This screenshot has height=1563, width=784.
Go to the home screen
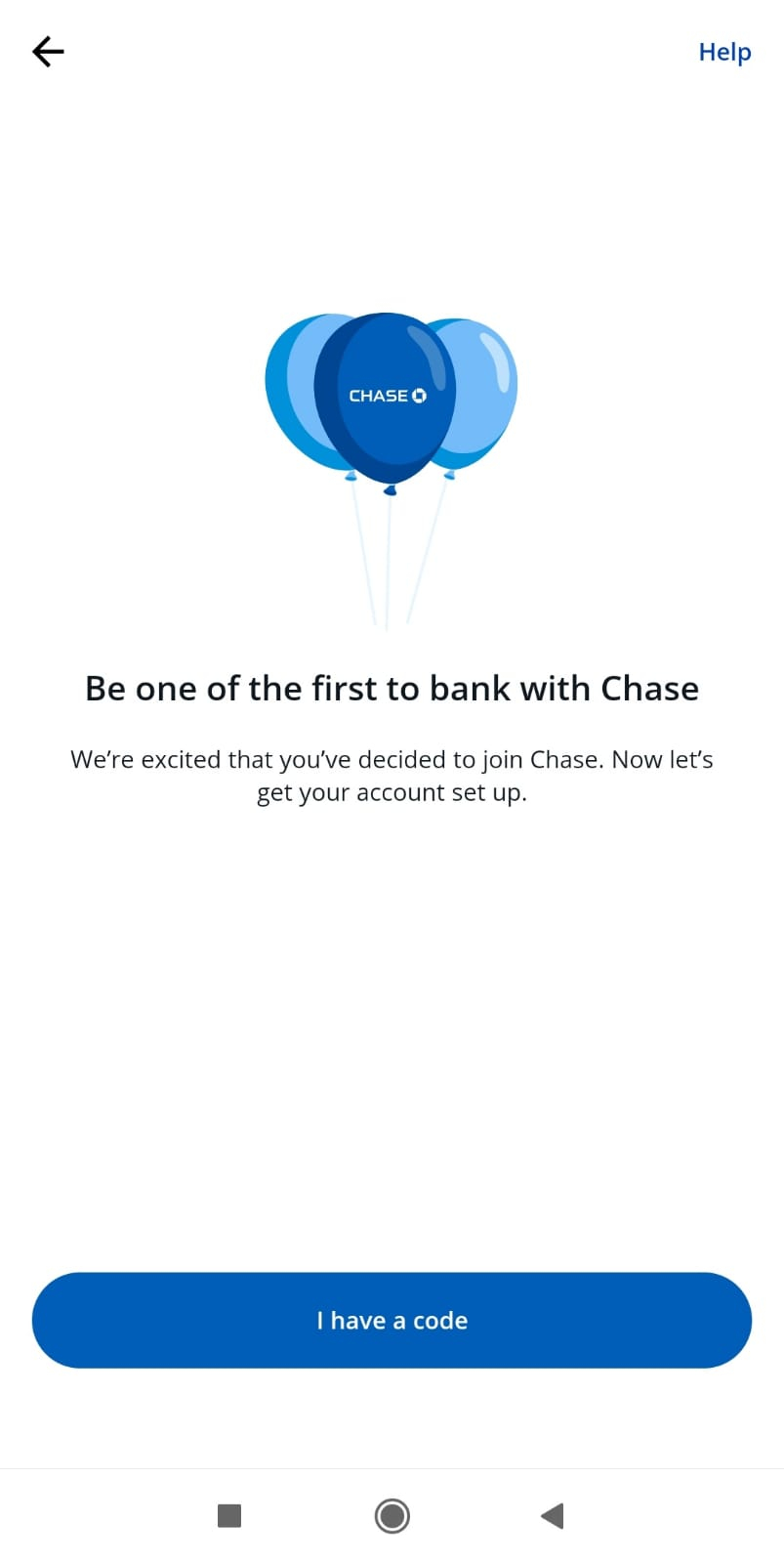point(392,1515)
